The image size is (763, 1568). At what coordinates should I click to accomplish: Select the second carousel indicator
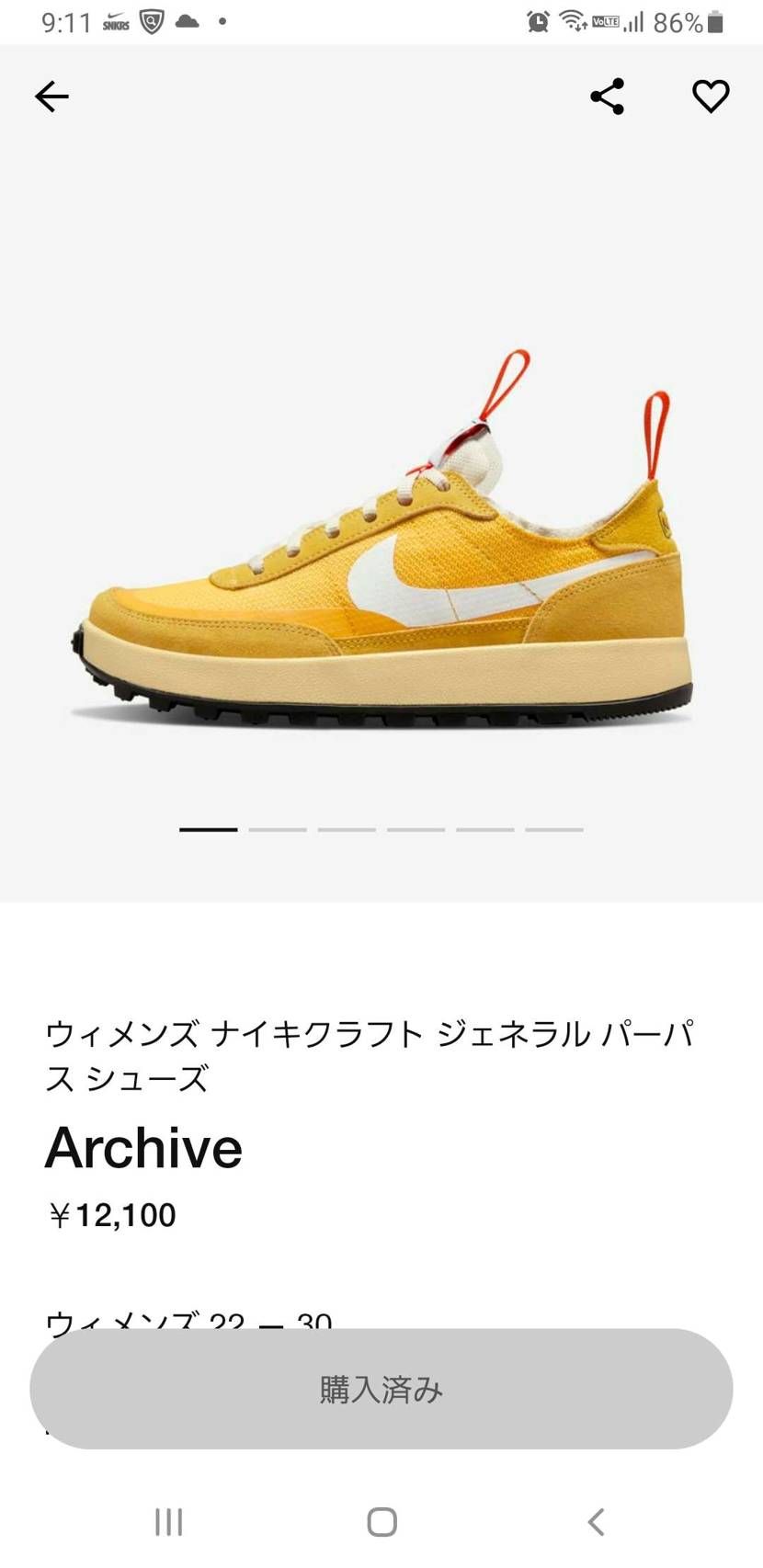276,828
